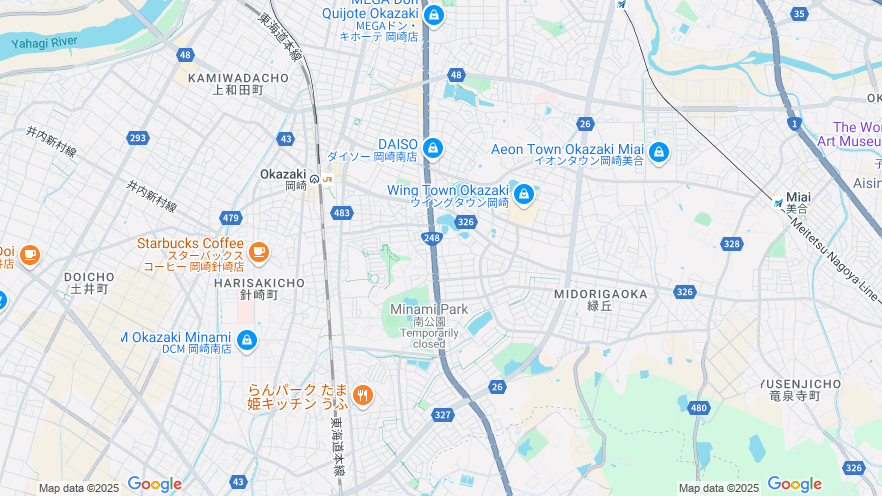Select Minami Park on the map

tap(429, 309)
